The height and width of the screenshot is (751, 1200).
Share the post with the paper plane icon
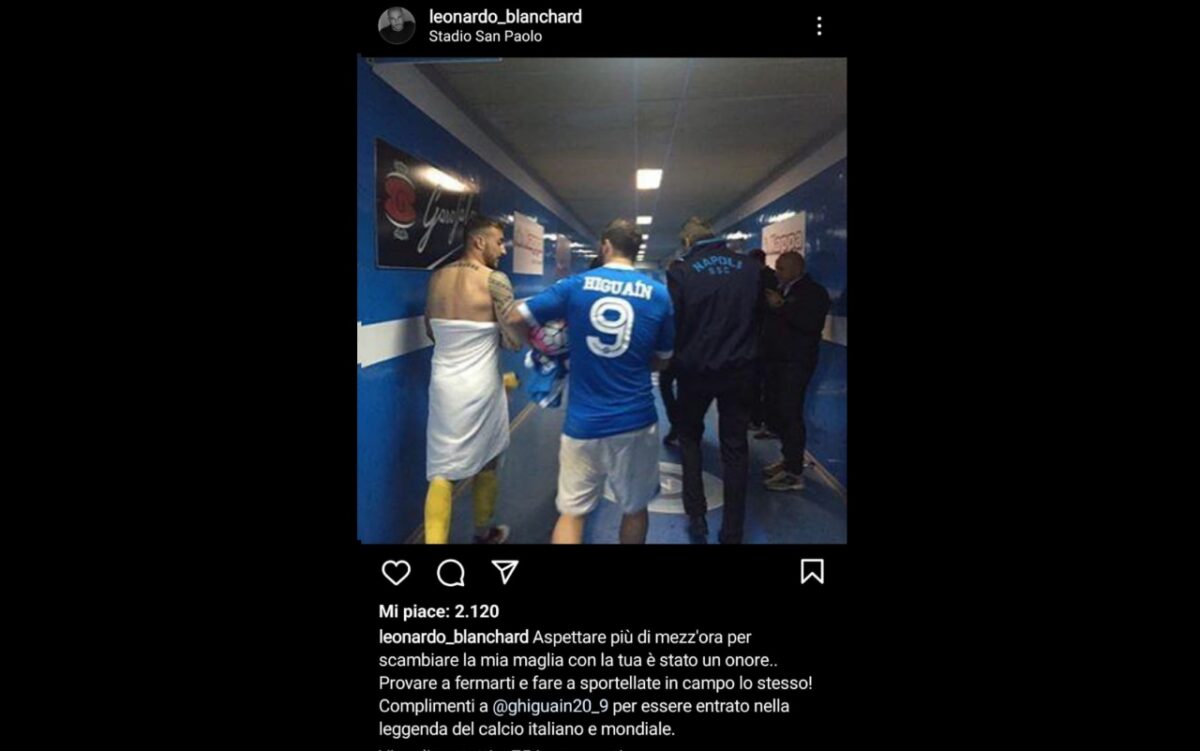pyautogui.click(x=505, y=571)
